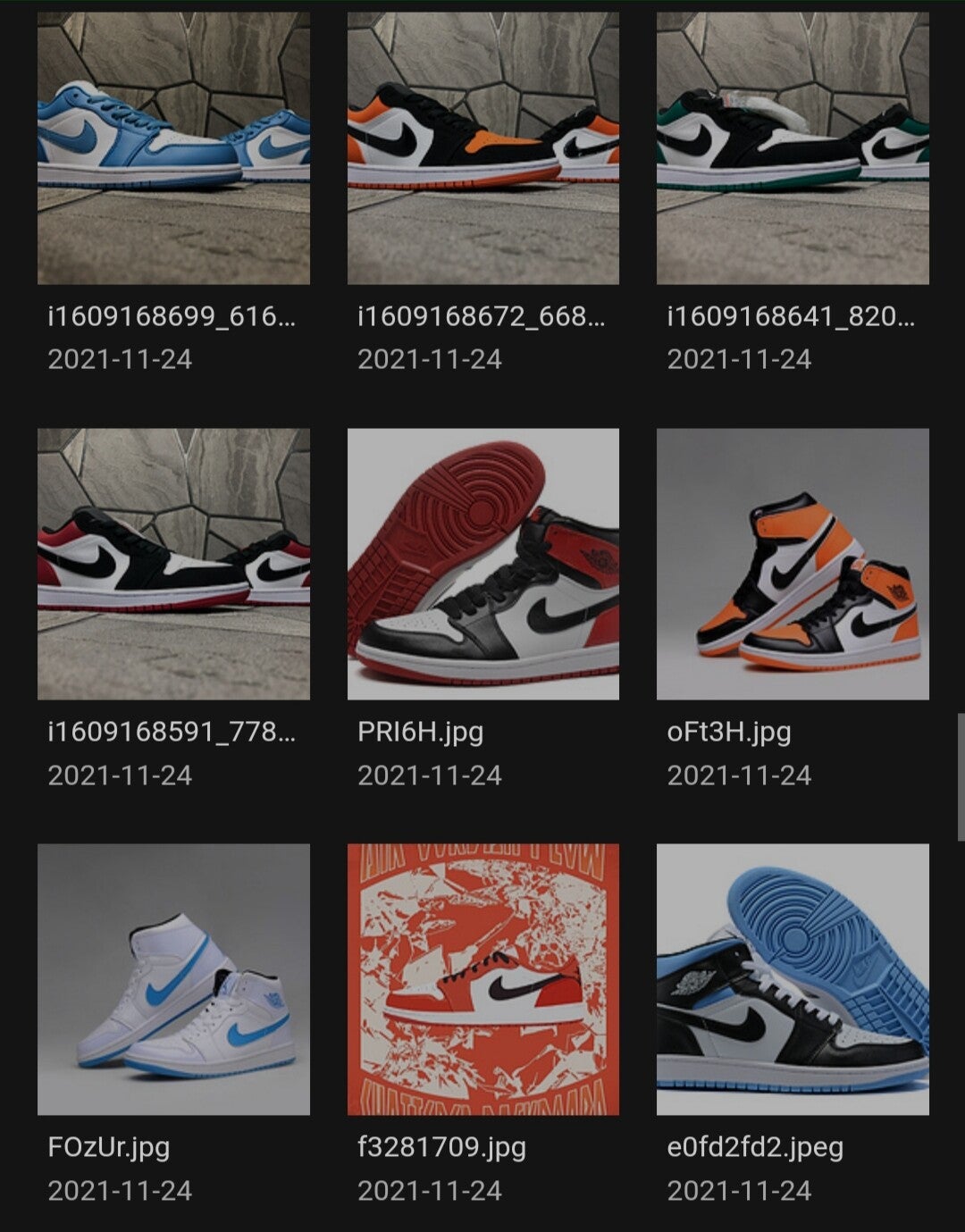Open the PRI6H.jpg image
The width and height of the screenshot is (965, 1232).
[x=482, y=564]
